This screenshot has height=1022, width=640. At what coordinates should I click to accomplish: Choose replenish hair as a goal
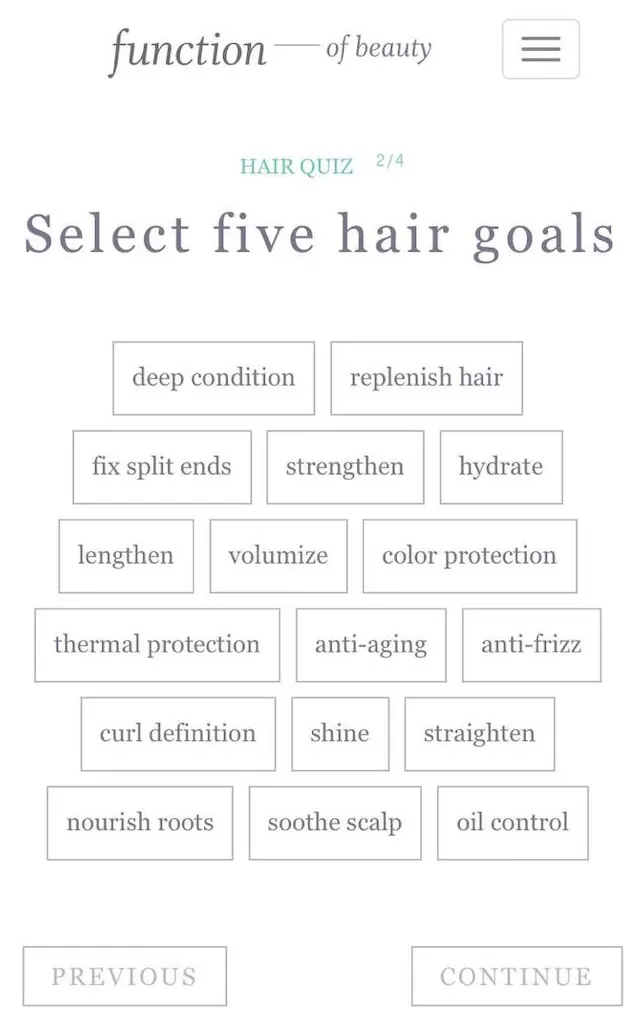tap(426, 378)
